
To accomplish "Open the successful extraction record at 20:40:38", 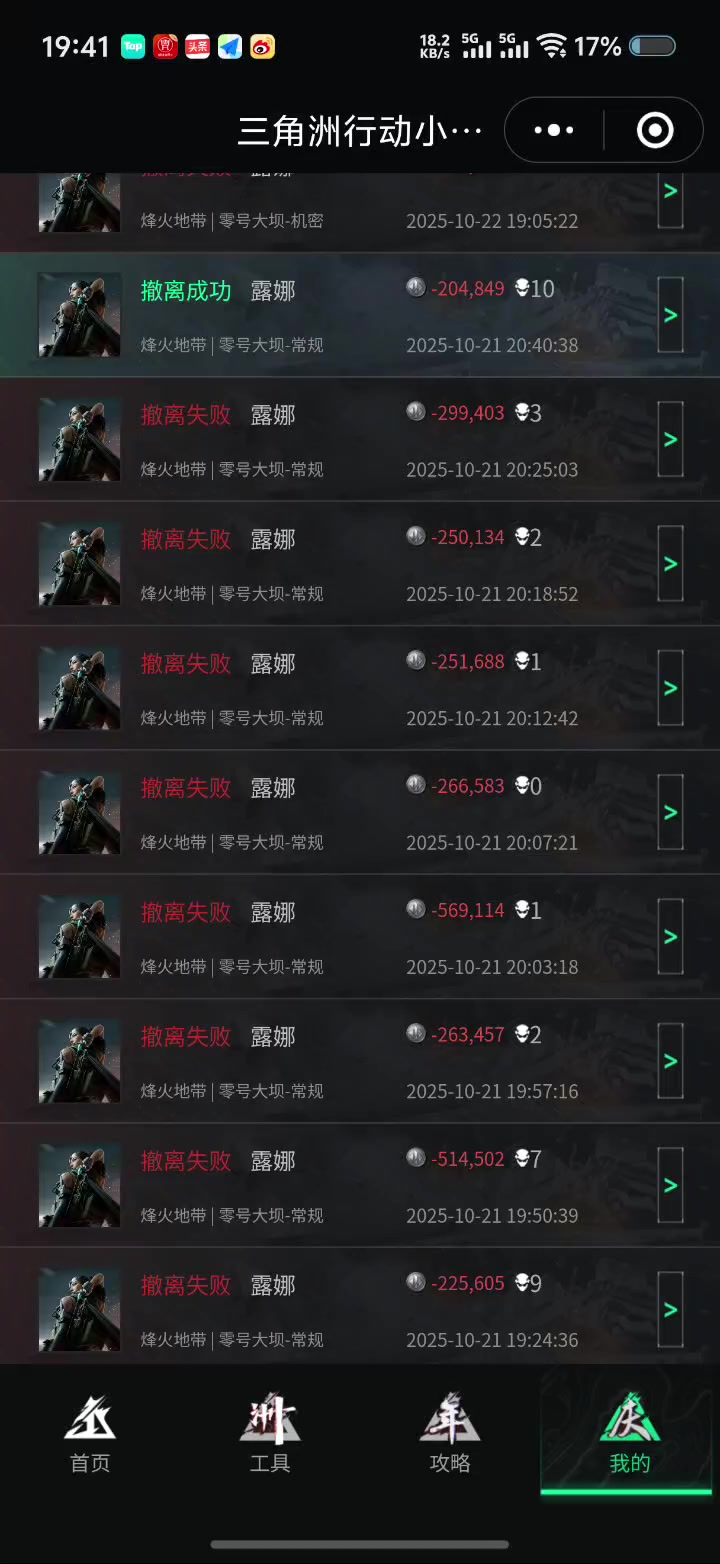I will pos(670,315).
